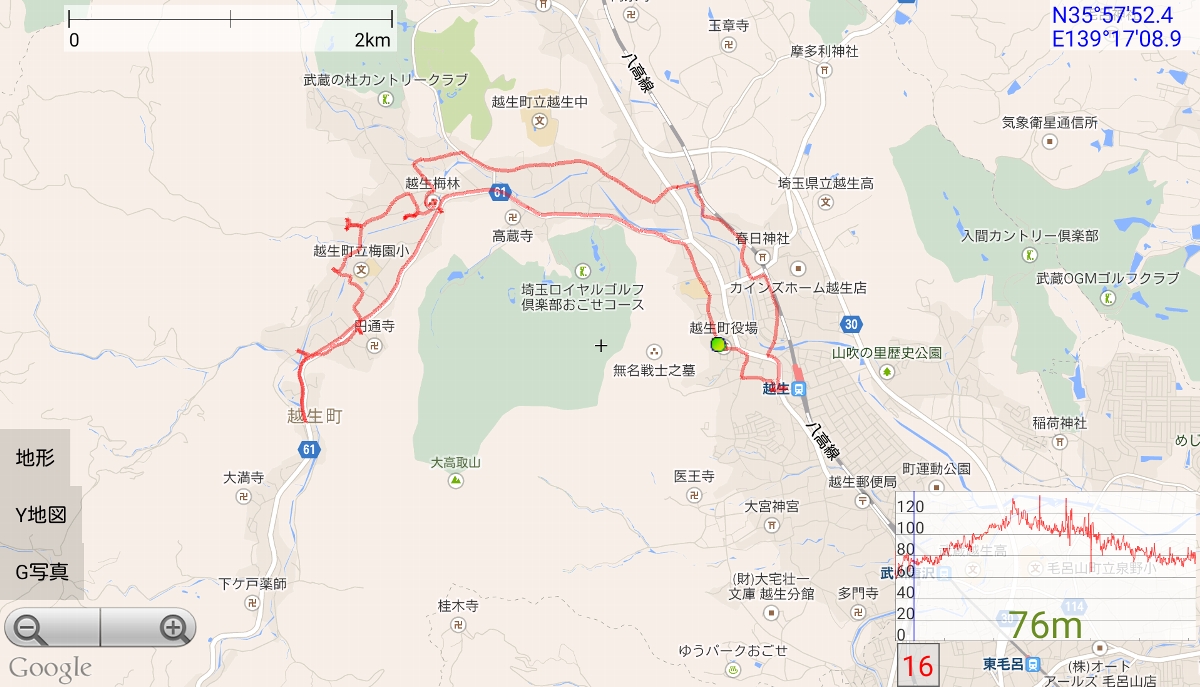The height and width of the screenshot is (687, 1200).
Task: Tap the green current position marker
Action: click(717, 346)
